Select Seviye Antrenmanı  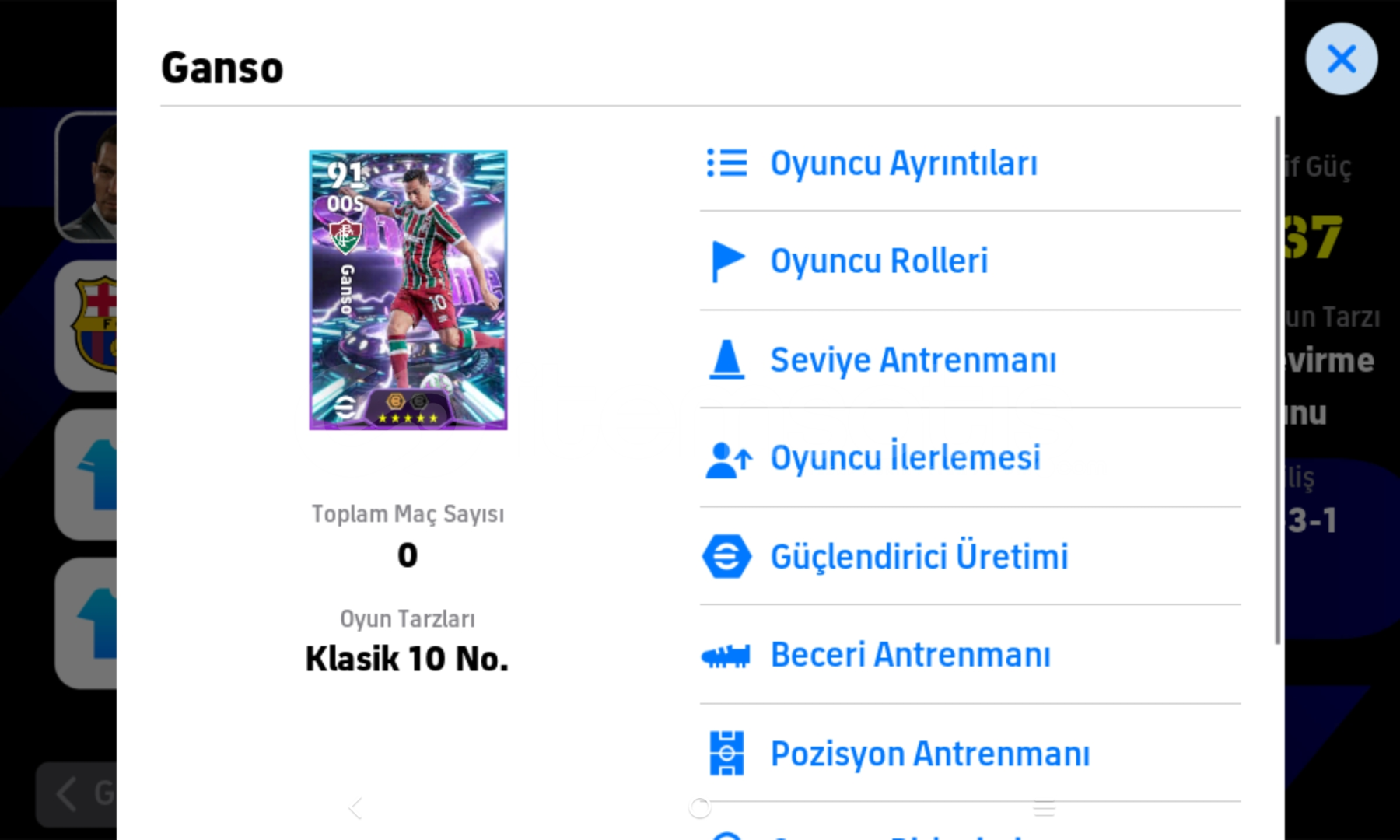(x=912, y=360)
